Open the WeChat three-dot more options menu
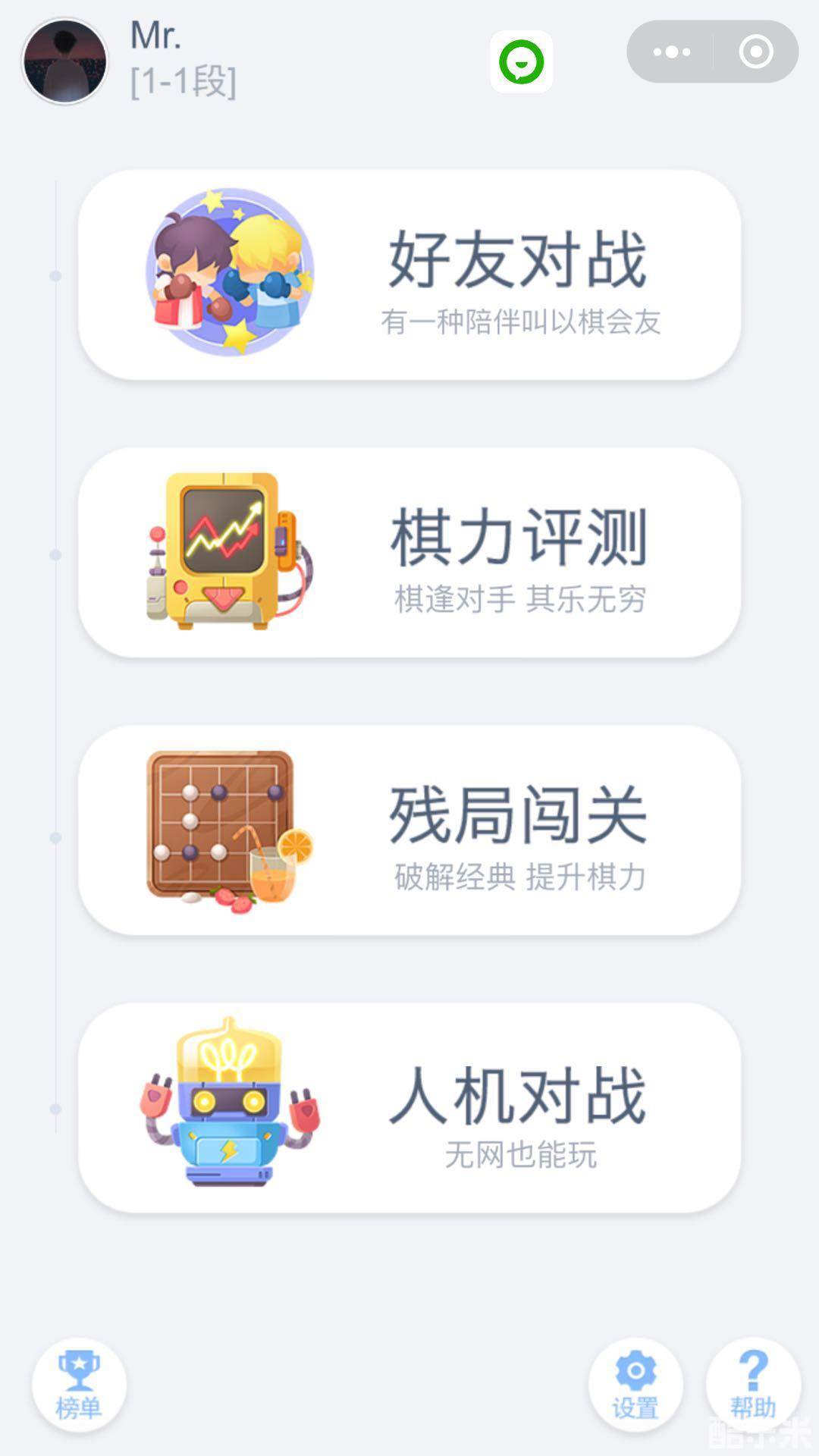 click(670, 51)
